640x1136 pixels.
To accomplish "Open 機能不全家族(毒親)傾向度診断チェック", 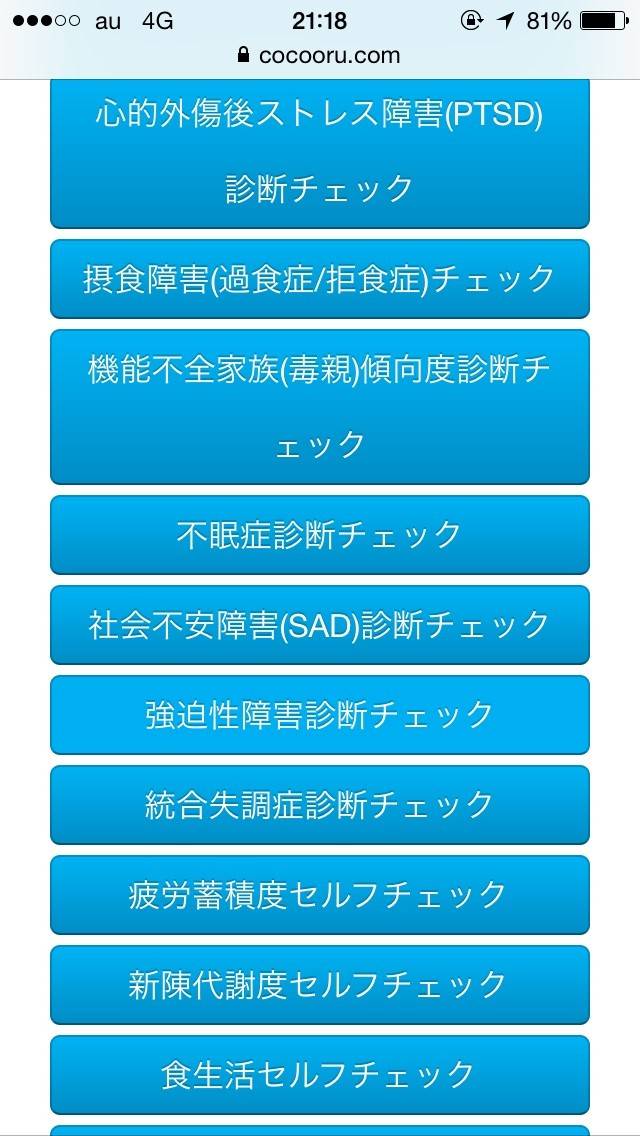I will 319,406.
